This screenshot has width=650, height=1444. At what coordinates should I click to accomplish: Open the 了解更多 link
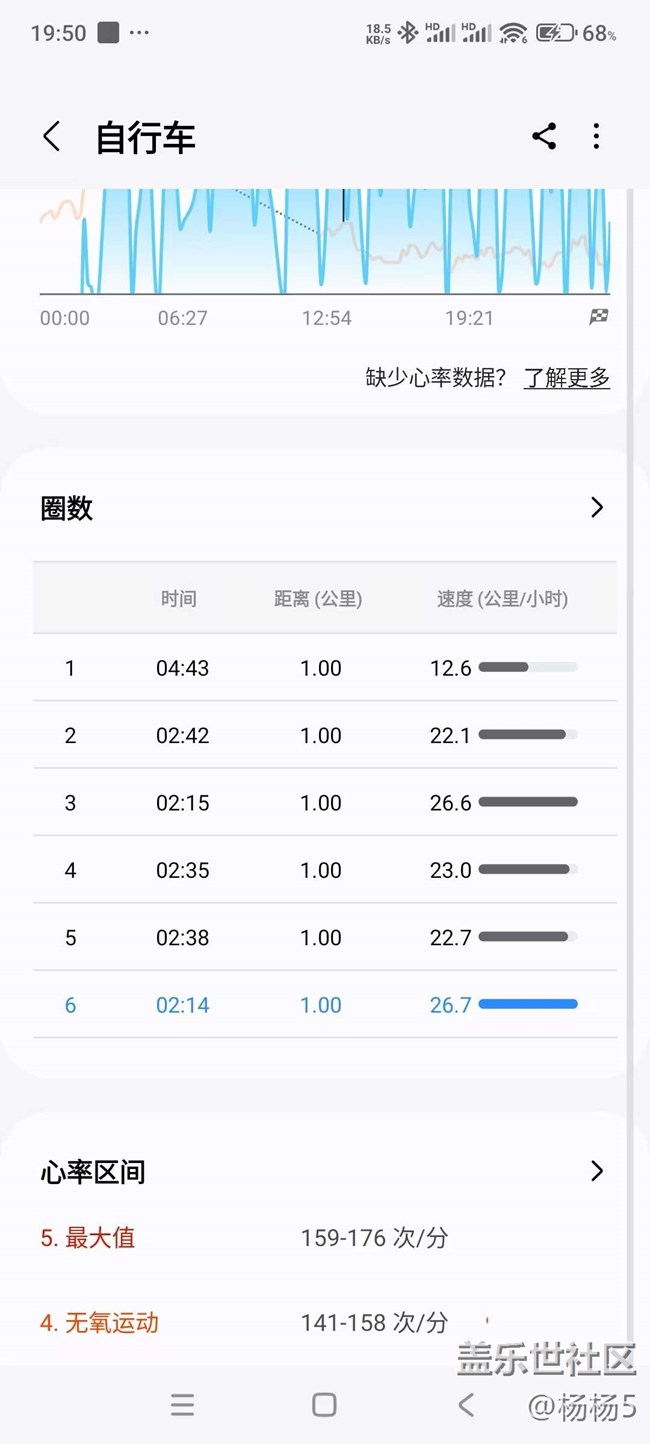point(567,378)
